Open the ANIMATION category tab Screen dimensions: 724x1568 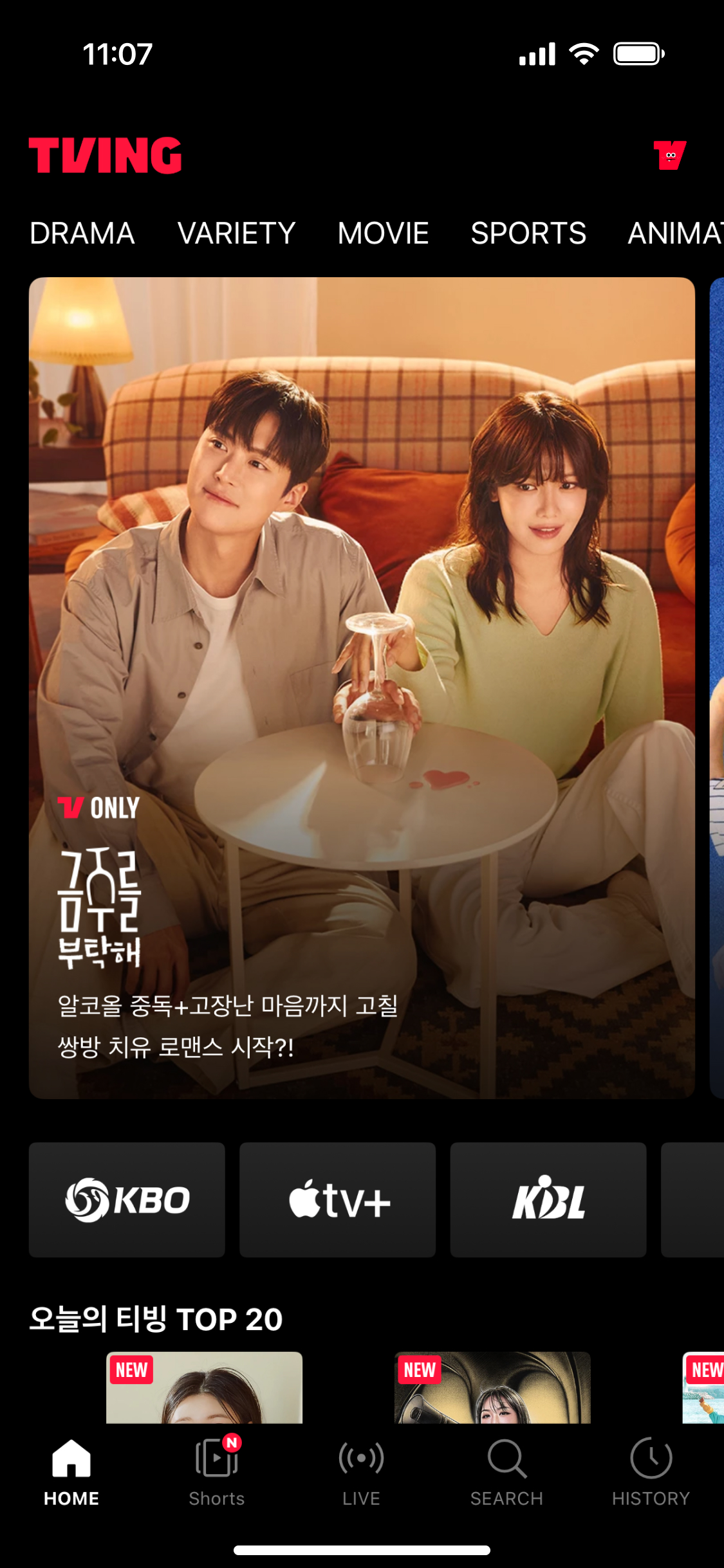click(x=676, y=233)
